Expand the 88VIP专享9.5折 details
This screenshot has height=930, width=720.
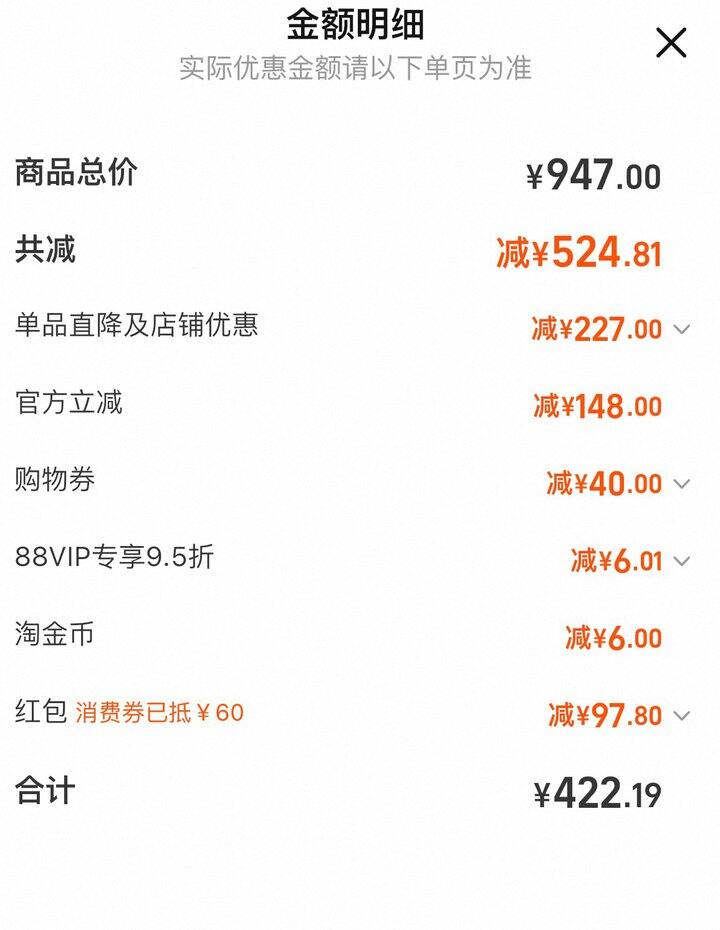point(681,561)
